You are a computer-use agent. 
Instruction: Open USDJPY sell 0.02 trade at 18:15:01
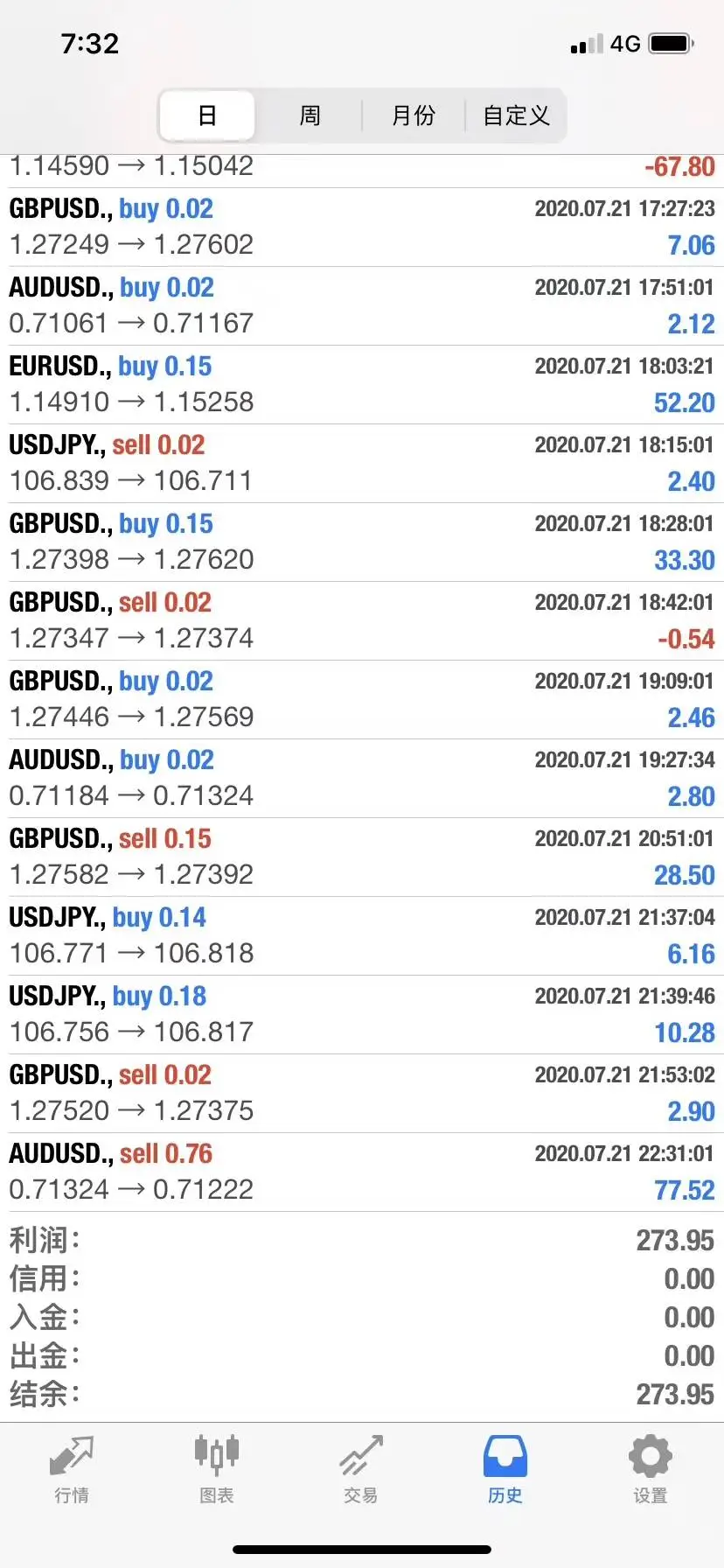[x=362, y=464]
